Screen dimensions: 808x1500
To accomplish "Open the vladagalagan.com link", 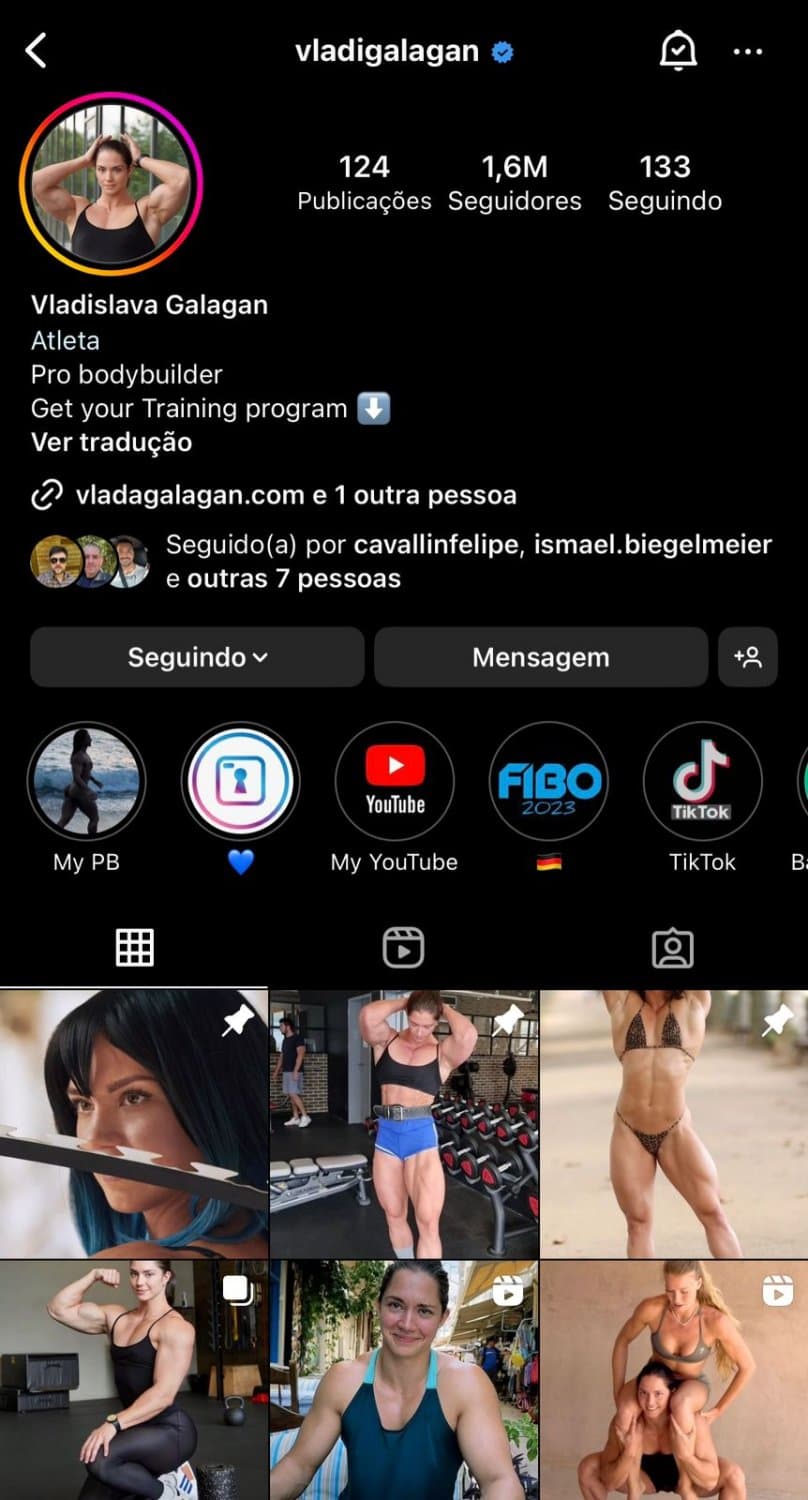I will (190, 494).
